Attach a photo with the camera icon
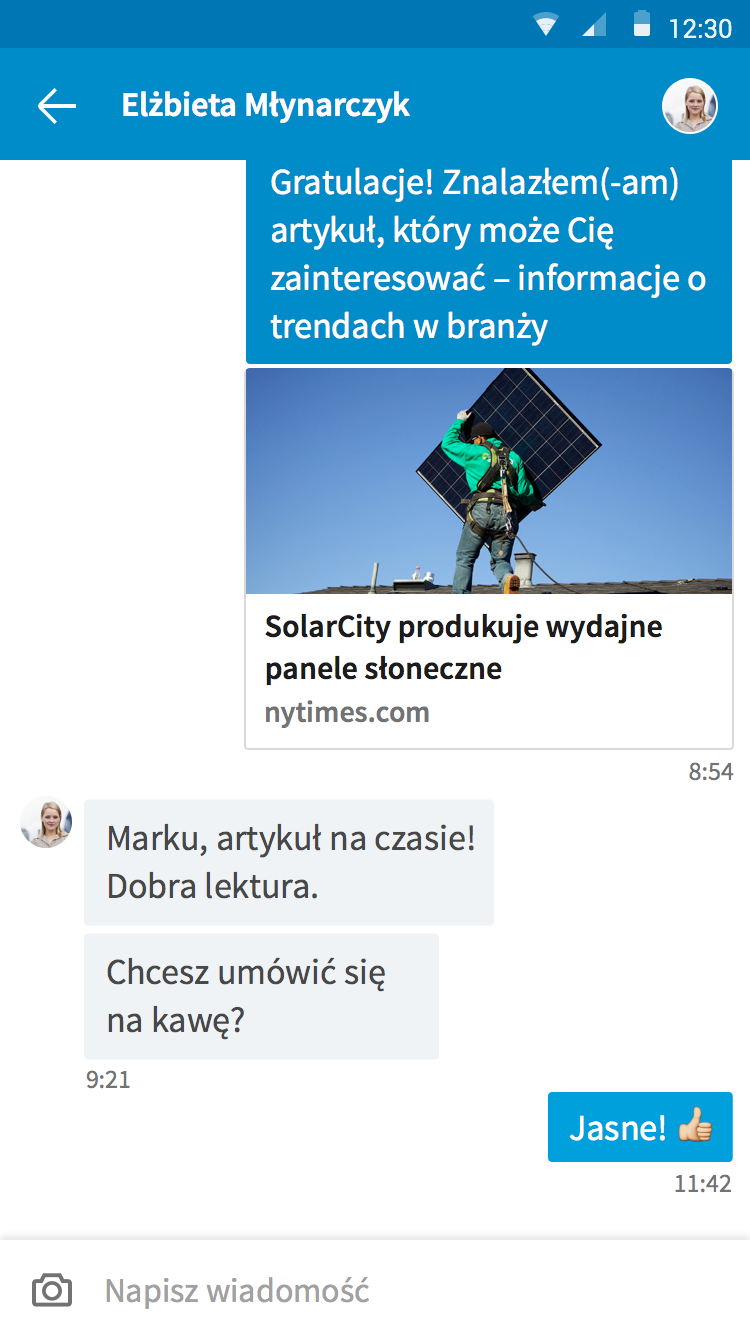The height and width of the screenshot is (1334, 750). 52,1290
